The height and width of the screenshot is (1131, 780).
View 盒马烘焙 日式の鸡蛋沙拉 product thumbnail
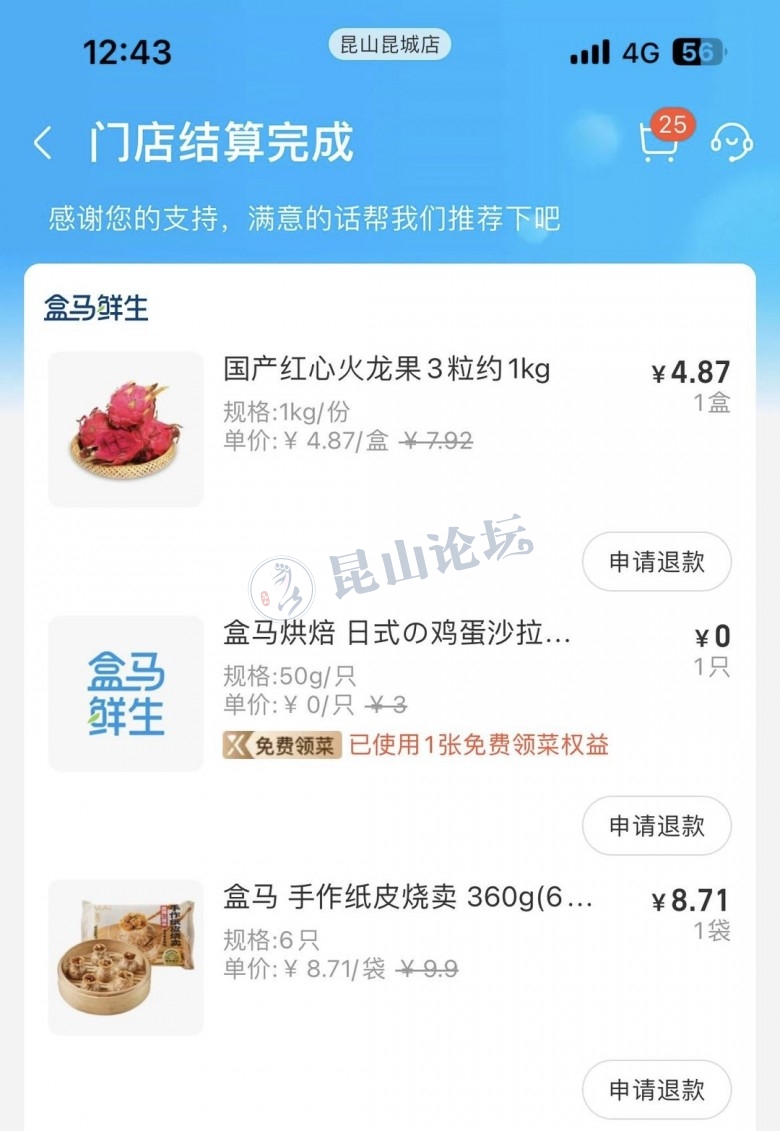(x=126, y=693)
